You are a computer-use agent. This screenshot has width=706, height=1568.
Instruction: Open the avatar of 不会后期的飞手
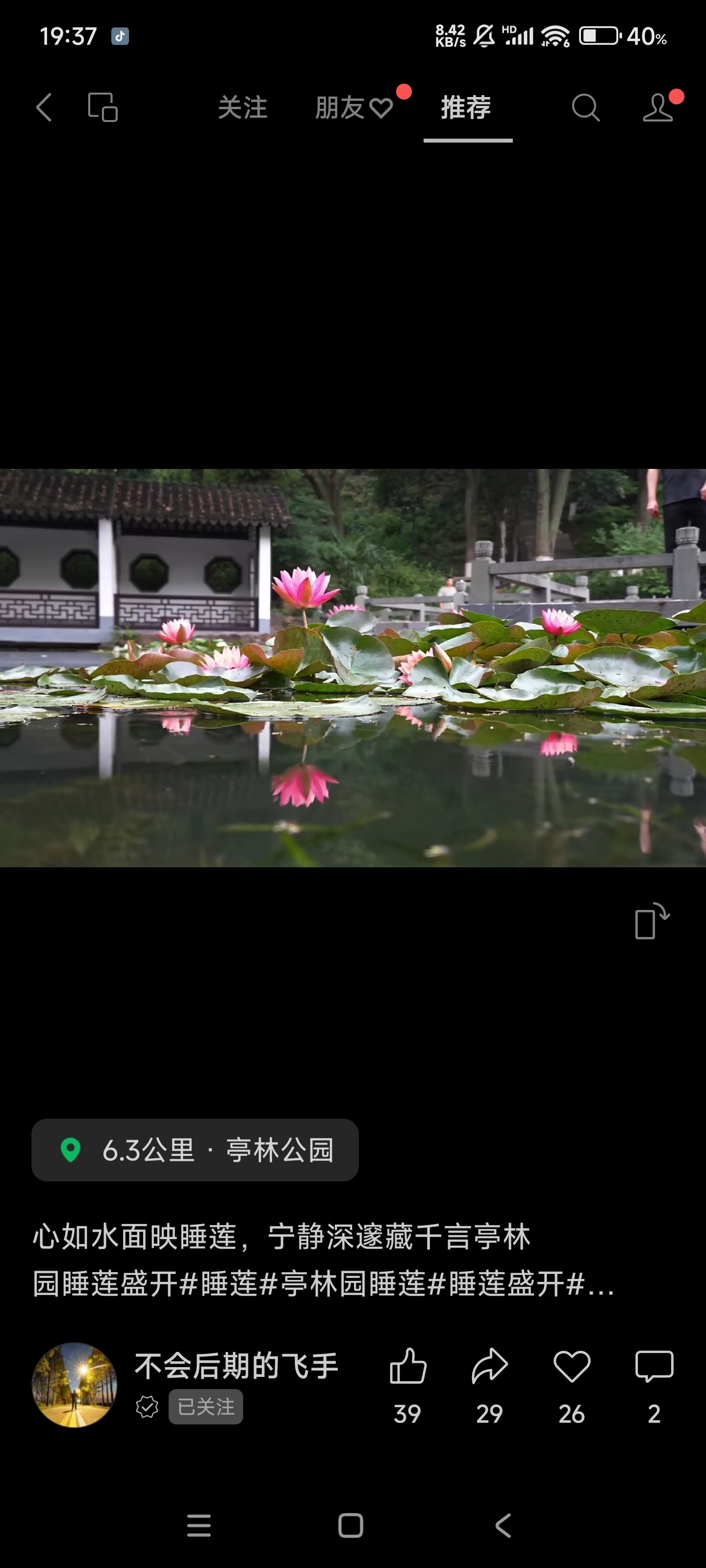75,1384
